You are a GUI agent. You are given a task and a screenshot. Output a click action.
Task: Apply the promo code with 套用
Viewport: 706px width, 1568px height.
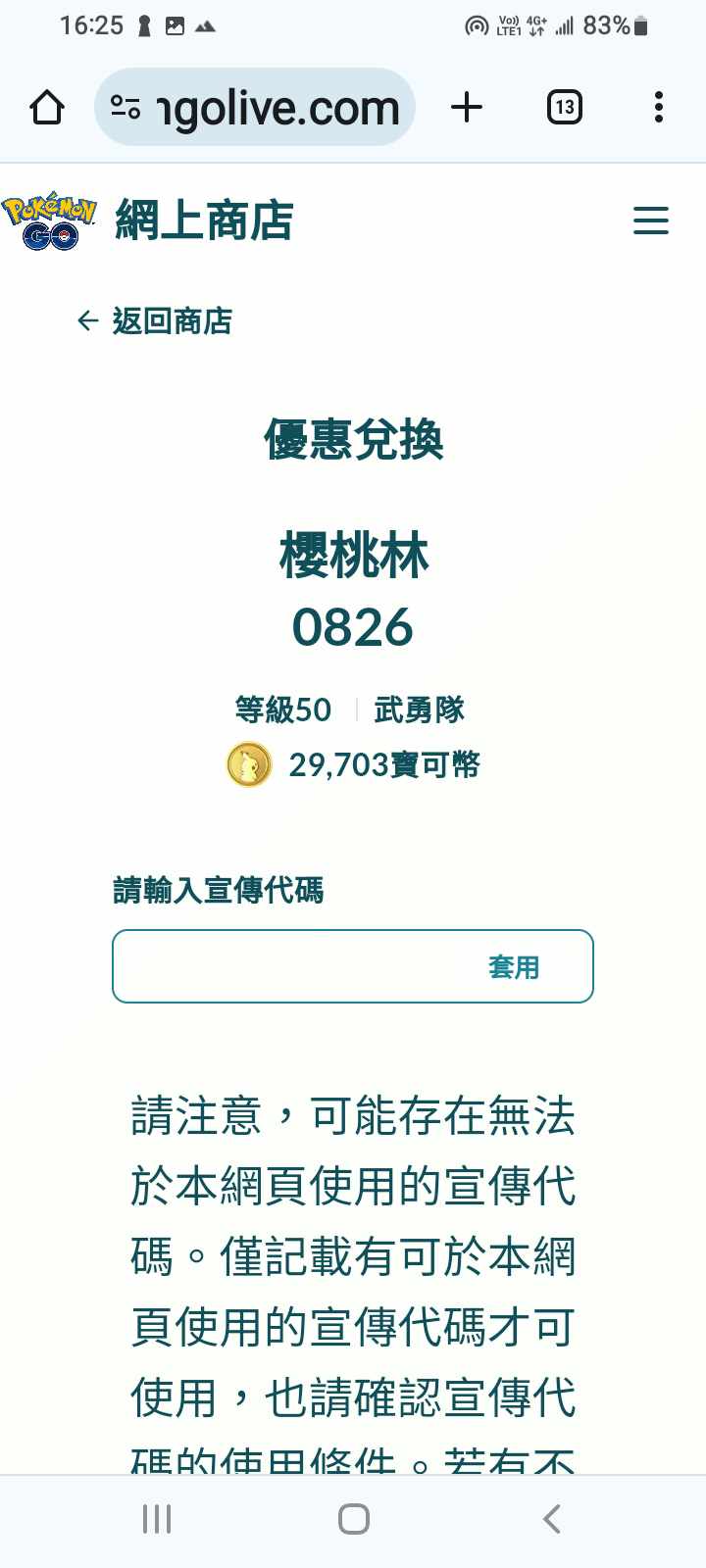coord(514,967)
